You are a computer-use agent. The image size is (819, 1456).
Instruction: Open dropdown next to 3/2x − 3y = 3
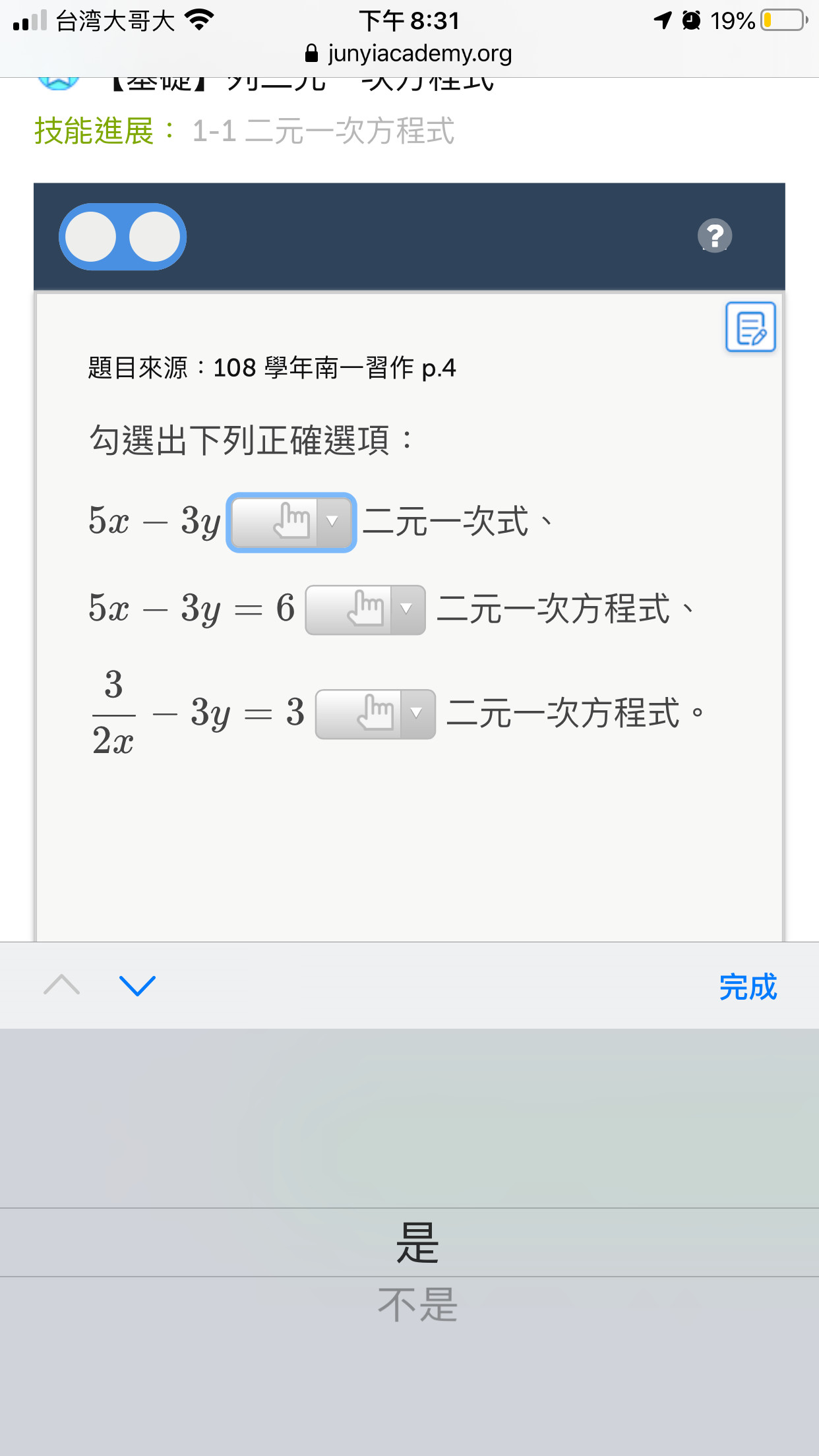coord(375,714)
